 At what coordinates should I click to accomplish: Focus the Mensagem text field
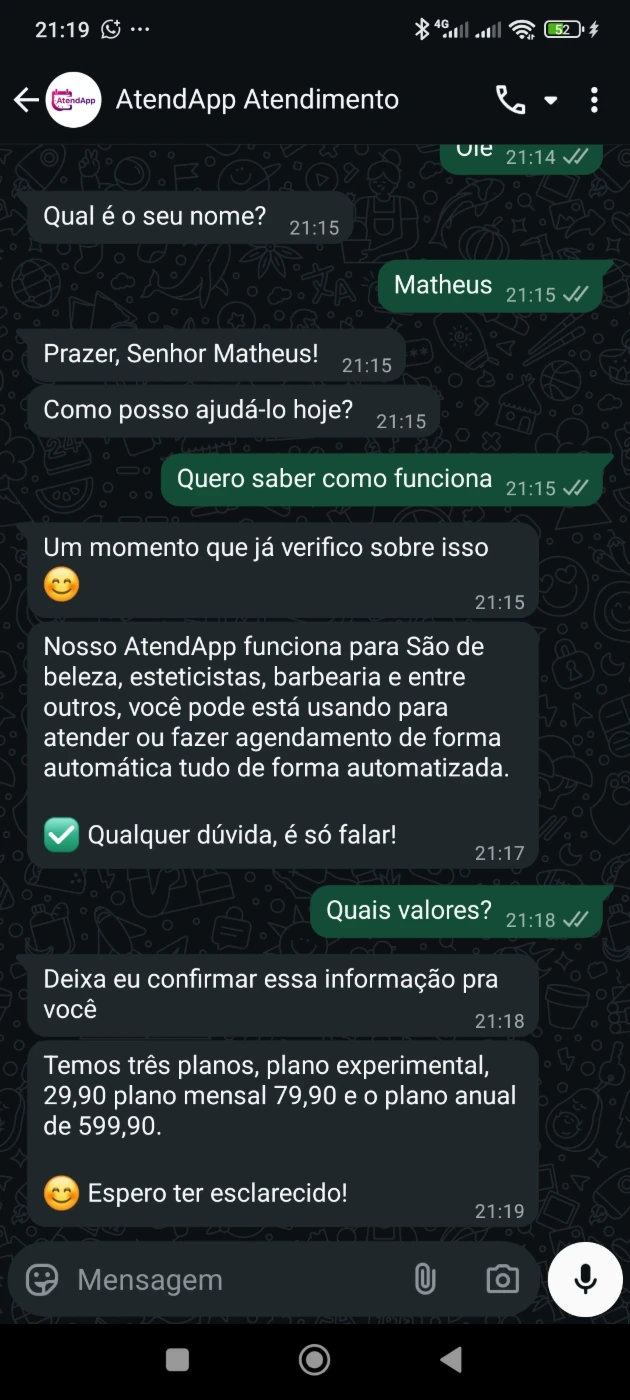(x=230, y=1279)
